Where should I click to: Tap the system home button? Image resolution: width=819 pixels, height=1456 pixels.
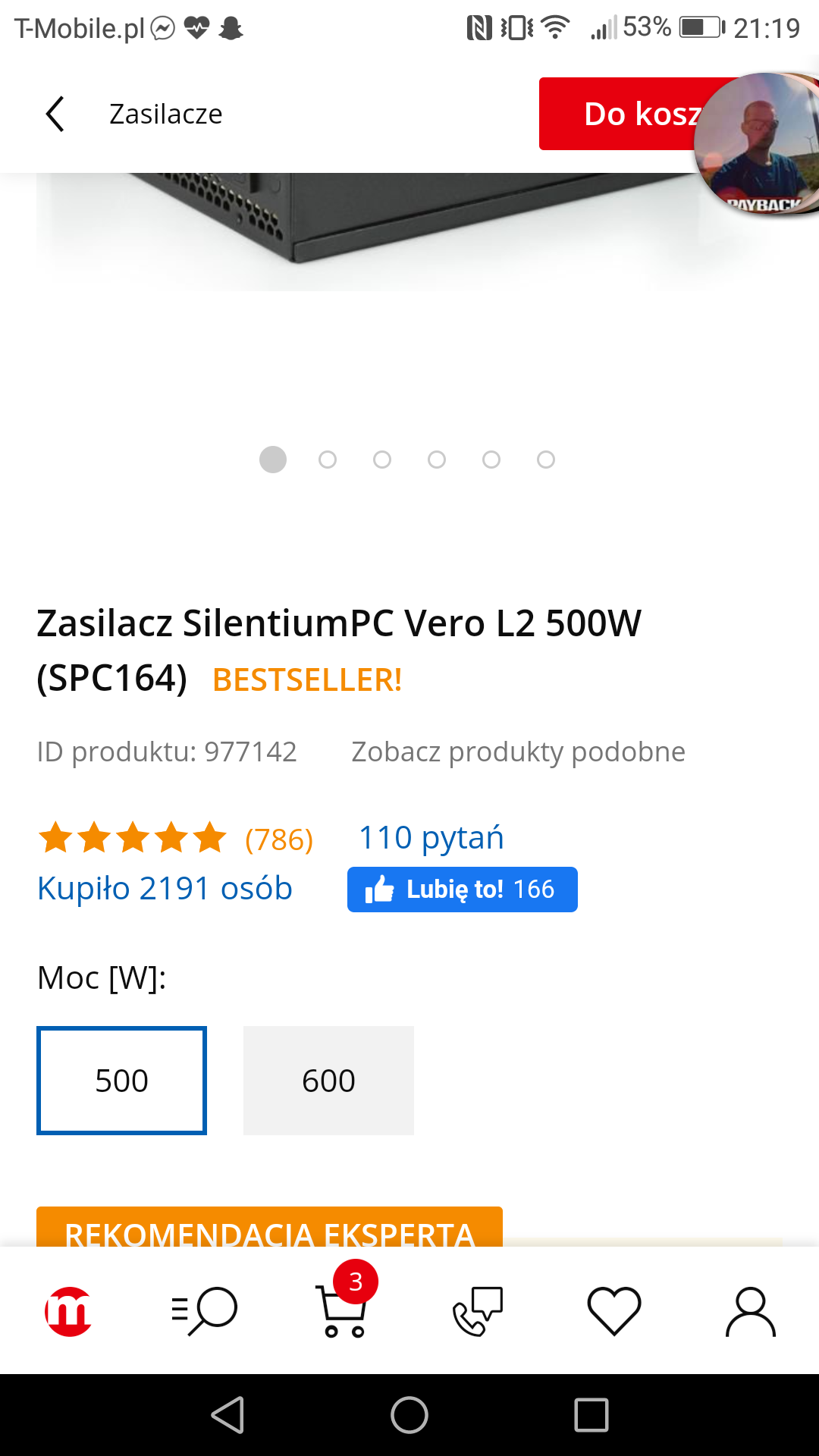[409, 1415]
